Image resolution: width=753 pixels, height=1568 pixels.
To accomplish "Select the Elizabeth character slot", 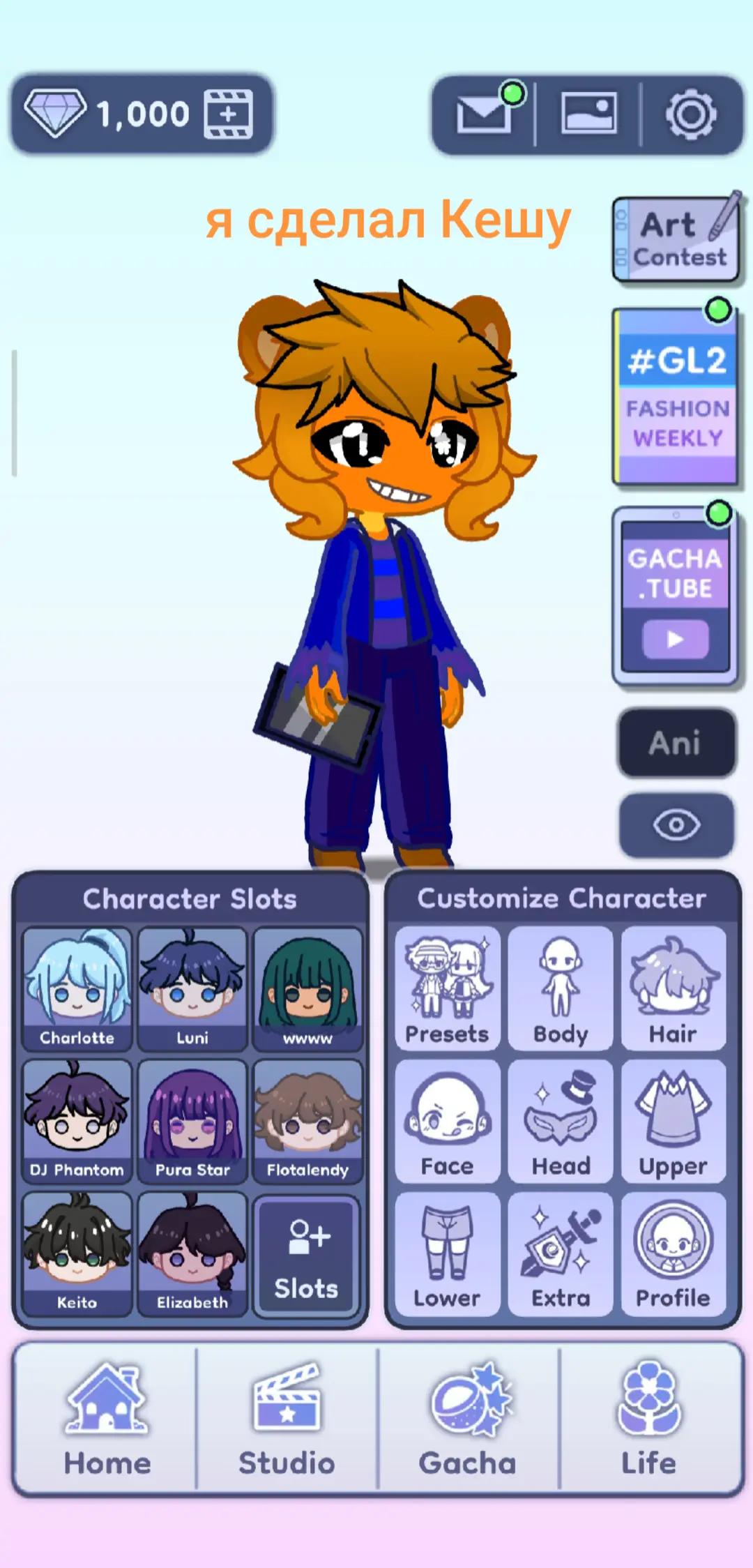I will point(192,1253).
